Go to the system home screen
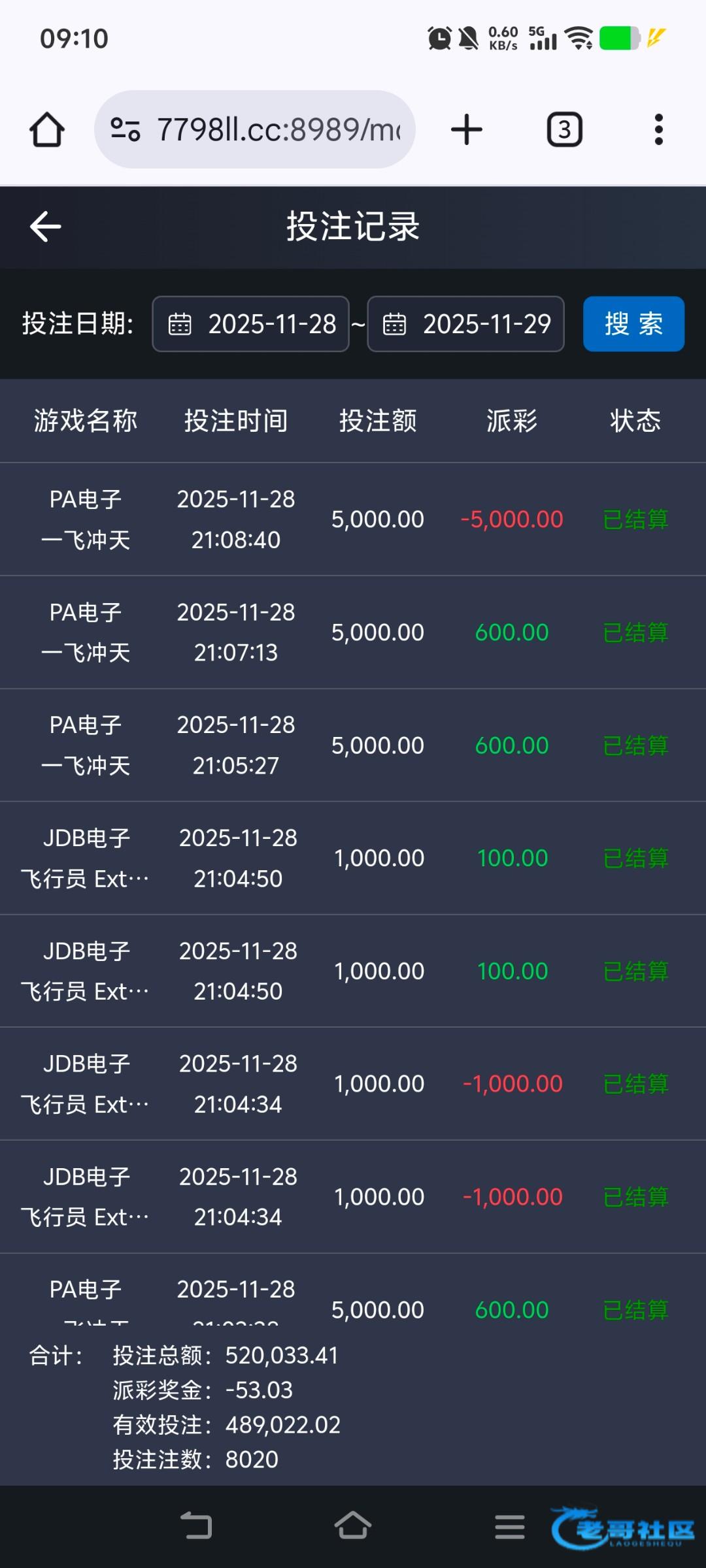The height and width of the screenshot is (1568, 706). coord(353,1526)
